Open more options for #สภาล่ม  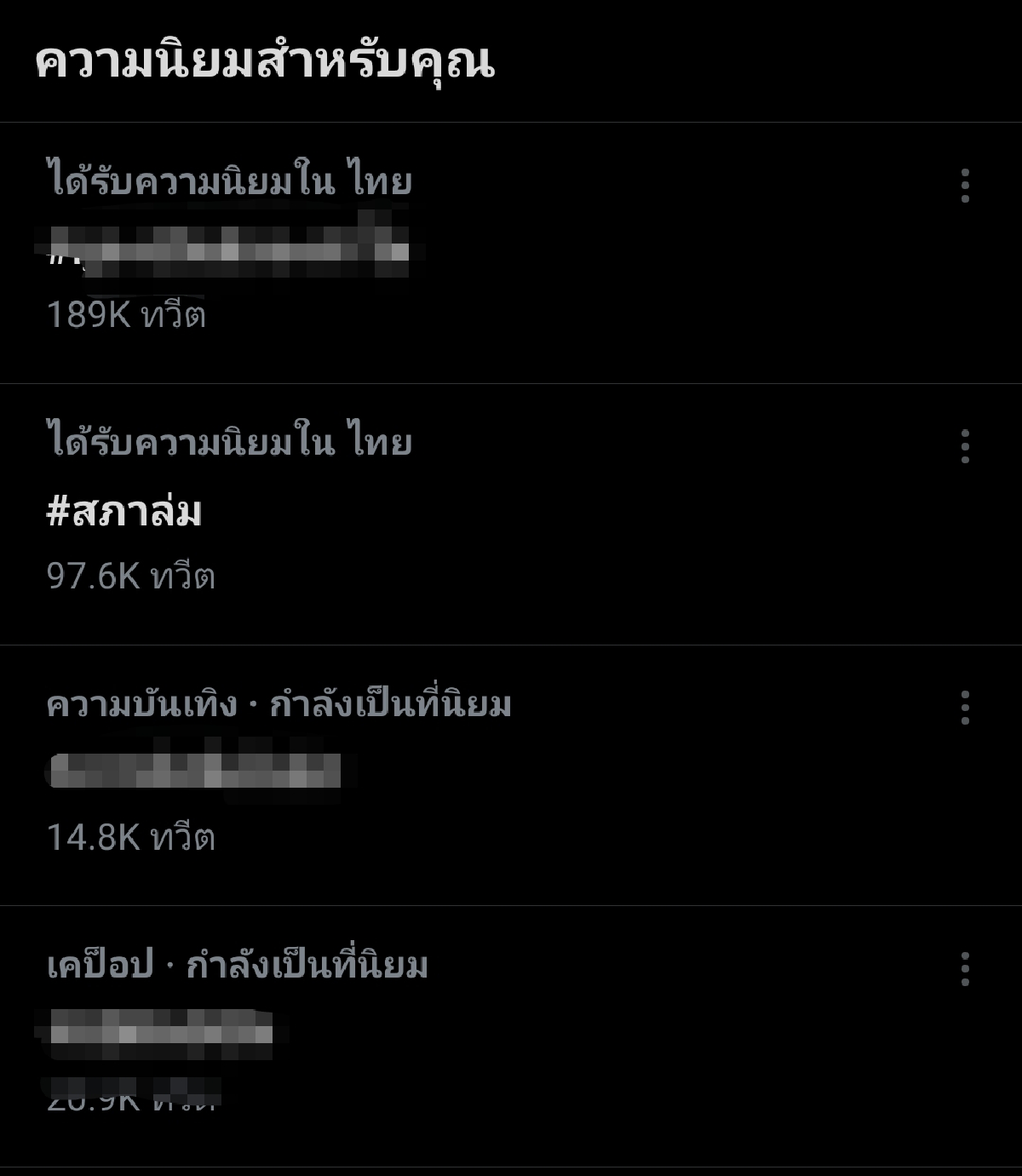pos(965,446)
